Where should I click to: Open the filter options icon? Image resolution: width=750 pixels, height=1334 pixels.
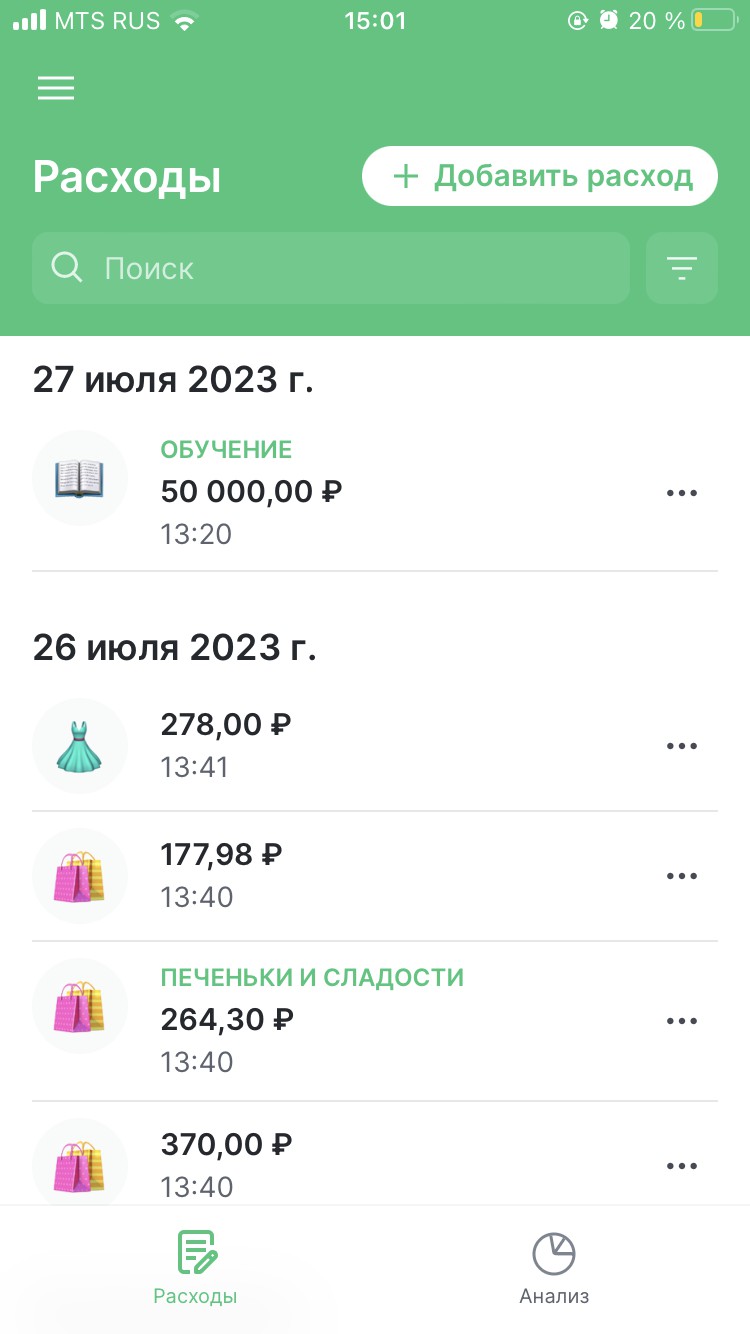point(682,268)
